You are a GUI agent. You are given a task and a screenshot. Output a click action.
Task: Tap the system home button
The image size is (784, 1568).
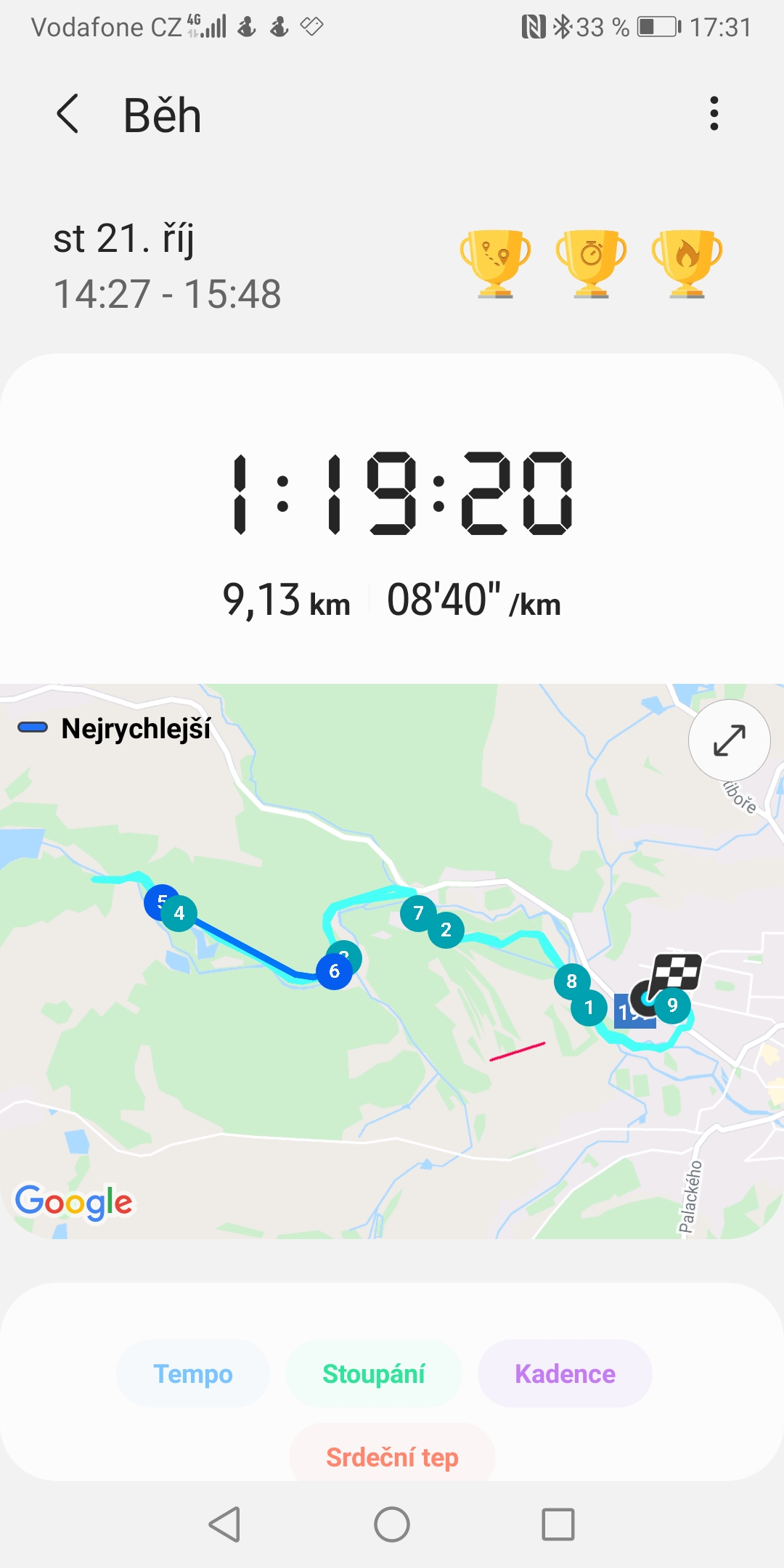click(x=392, y=1524)
